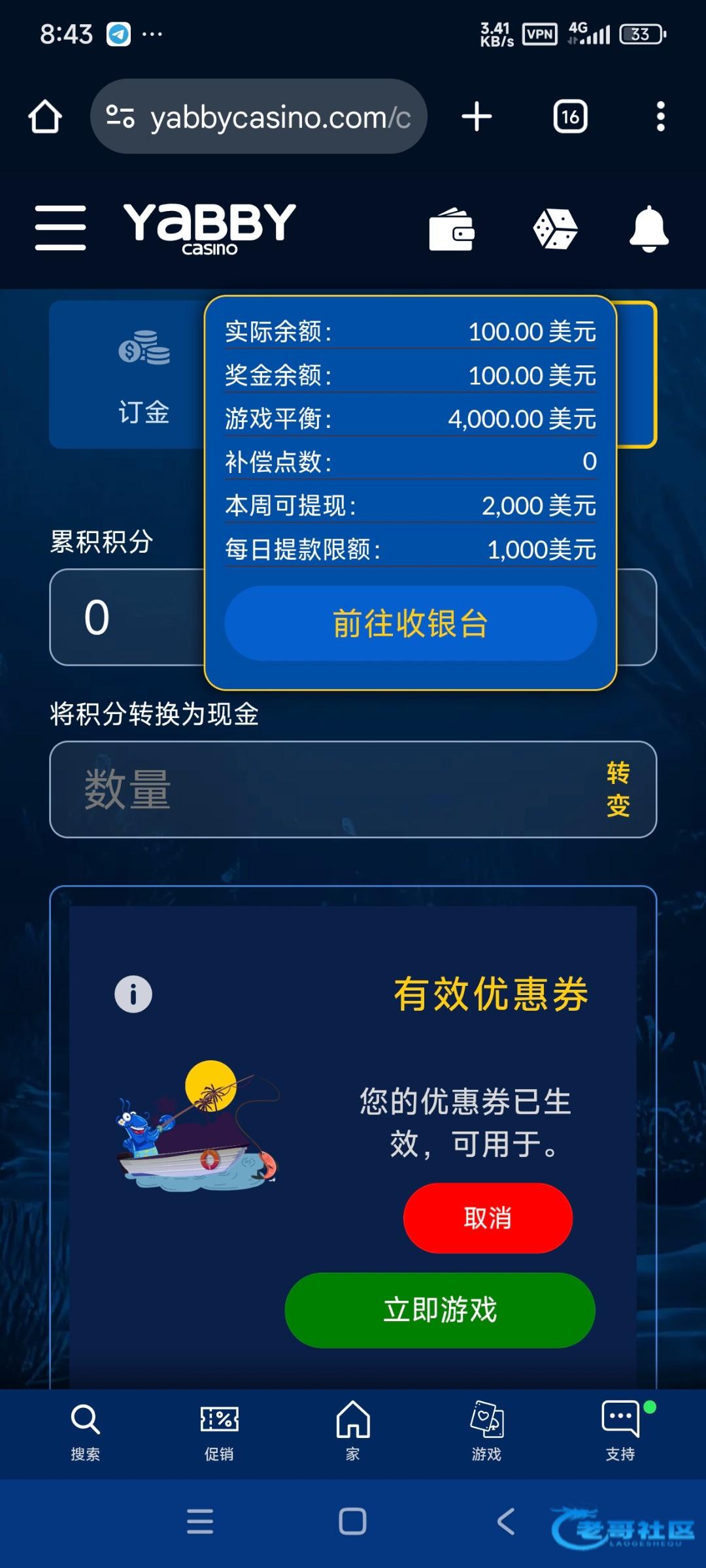Open the coupon info icon
706x1568 pixels.
click(x=133, y=994)
